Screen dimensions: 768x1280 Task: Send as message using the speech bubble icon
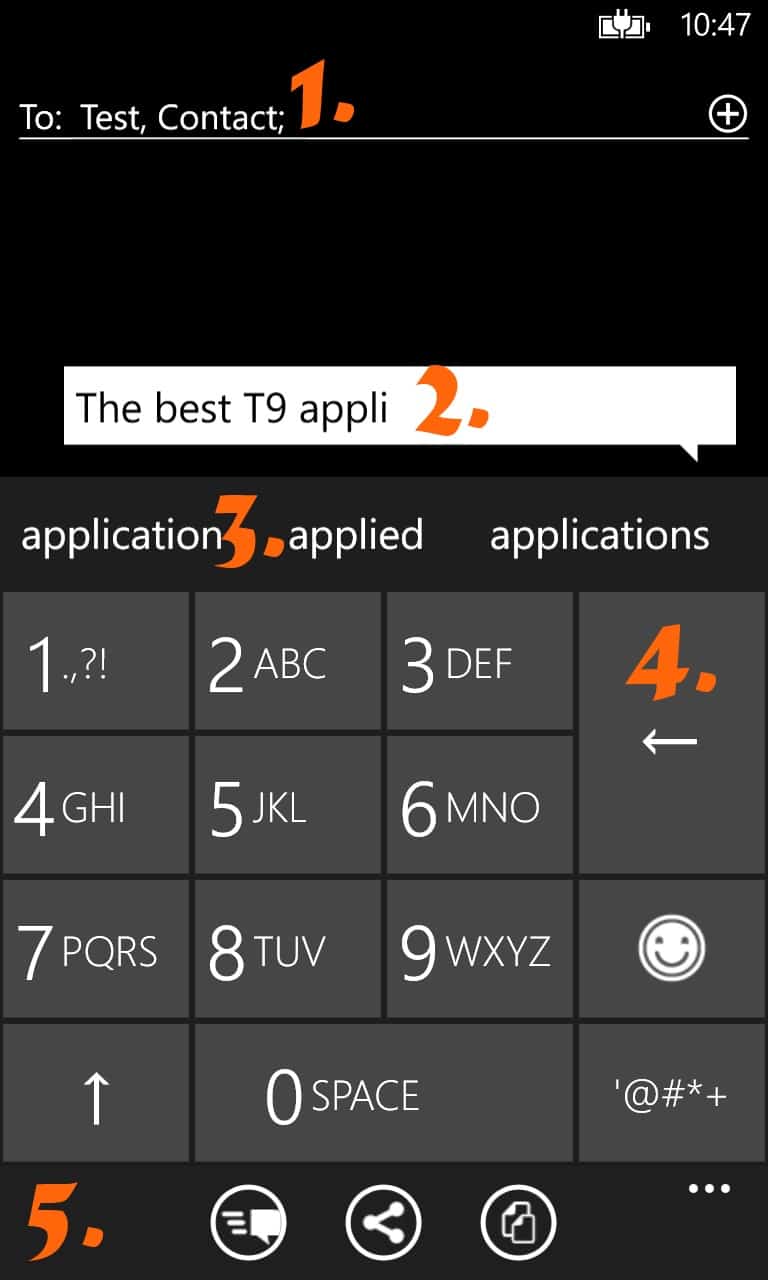point(249,1221)
